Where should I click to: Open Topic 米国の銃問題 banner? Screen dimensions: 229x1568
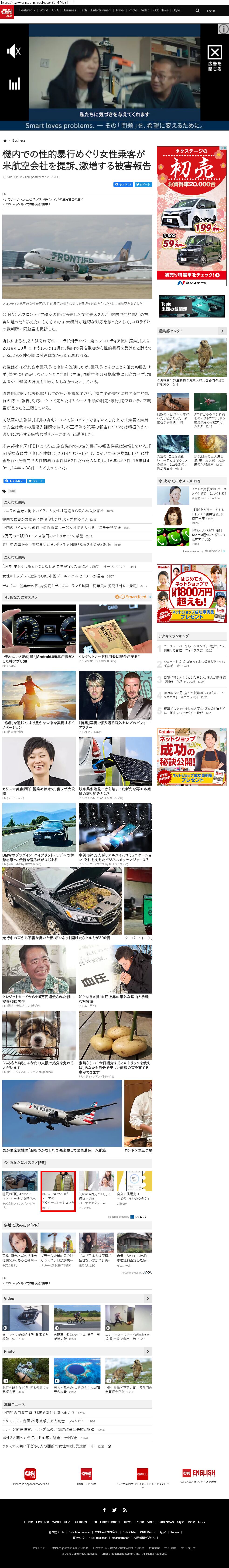pos(192,306)
